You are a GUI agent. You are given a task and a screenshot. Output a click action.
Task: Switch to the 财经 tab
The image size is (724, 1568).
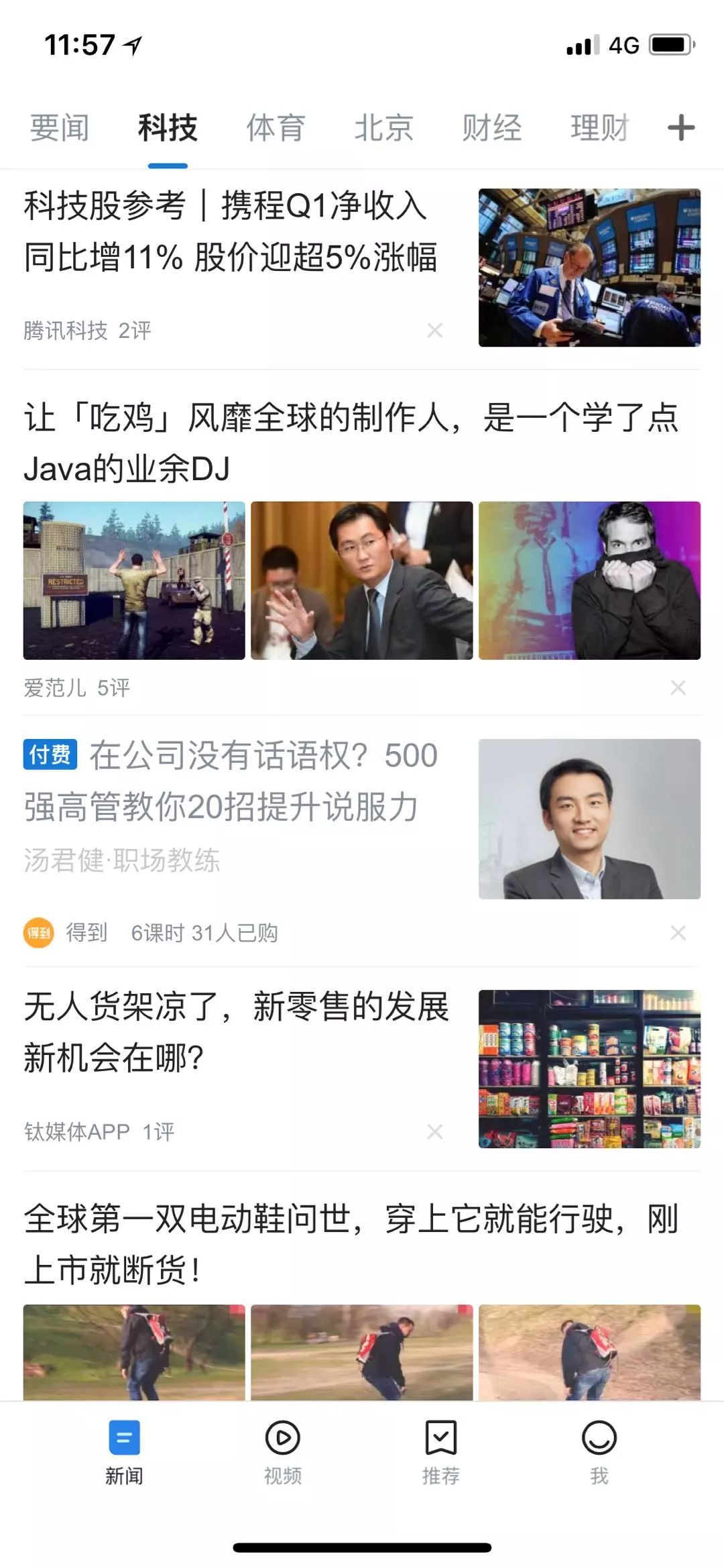(491, 127)
